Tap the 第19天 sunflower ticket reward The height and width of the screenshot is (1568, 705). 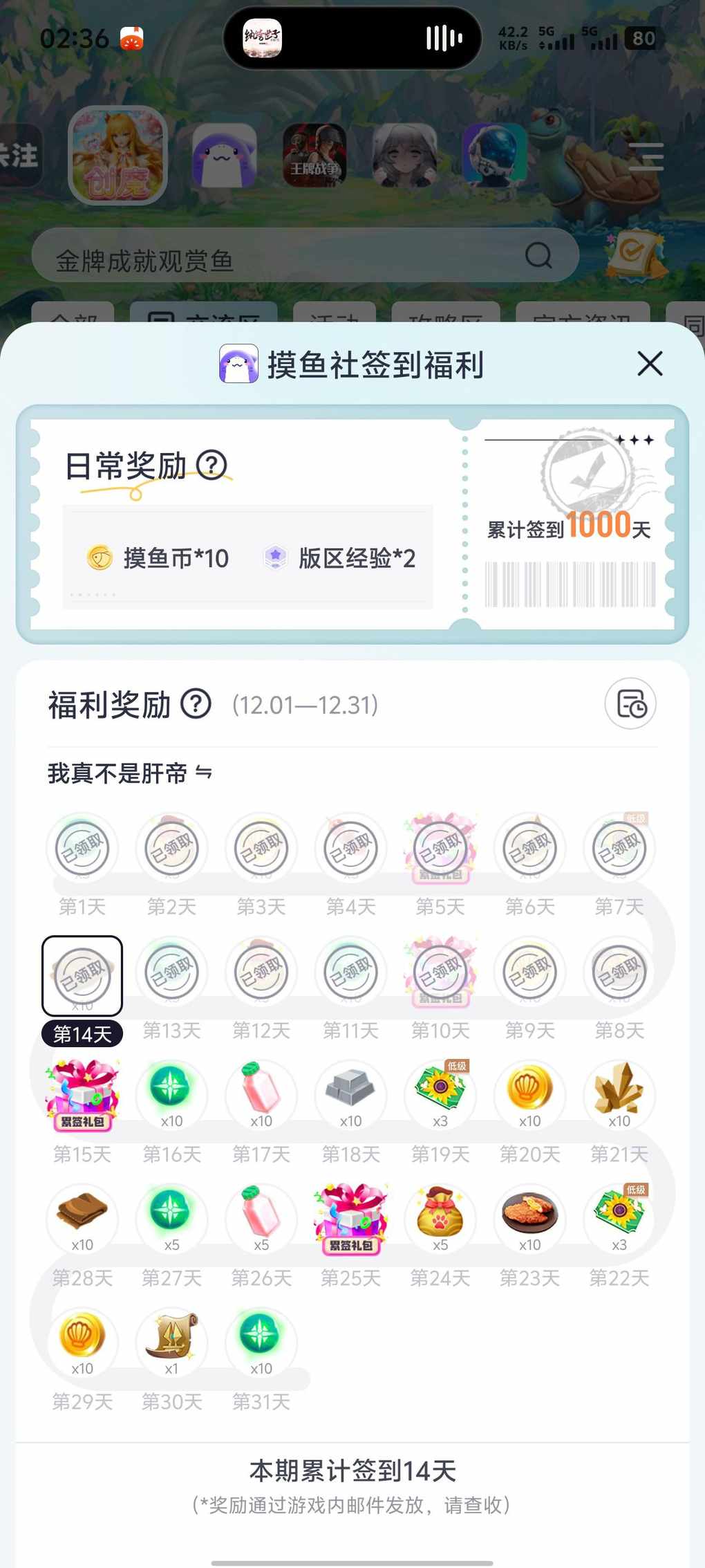click(x=440, y=1095)
